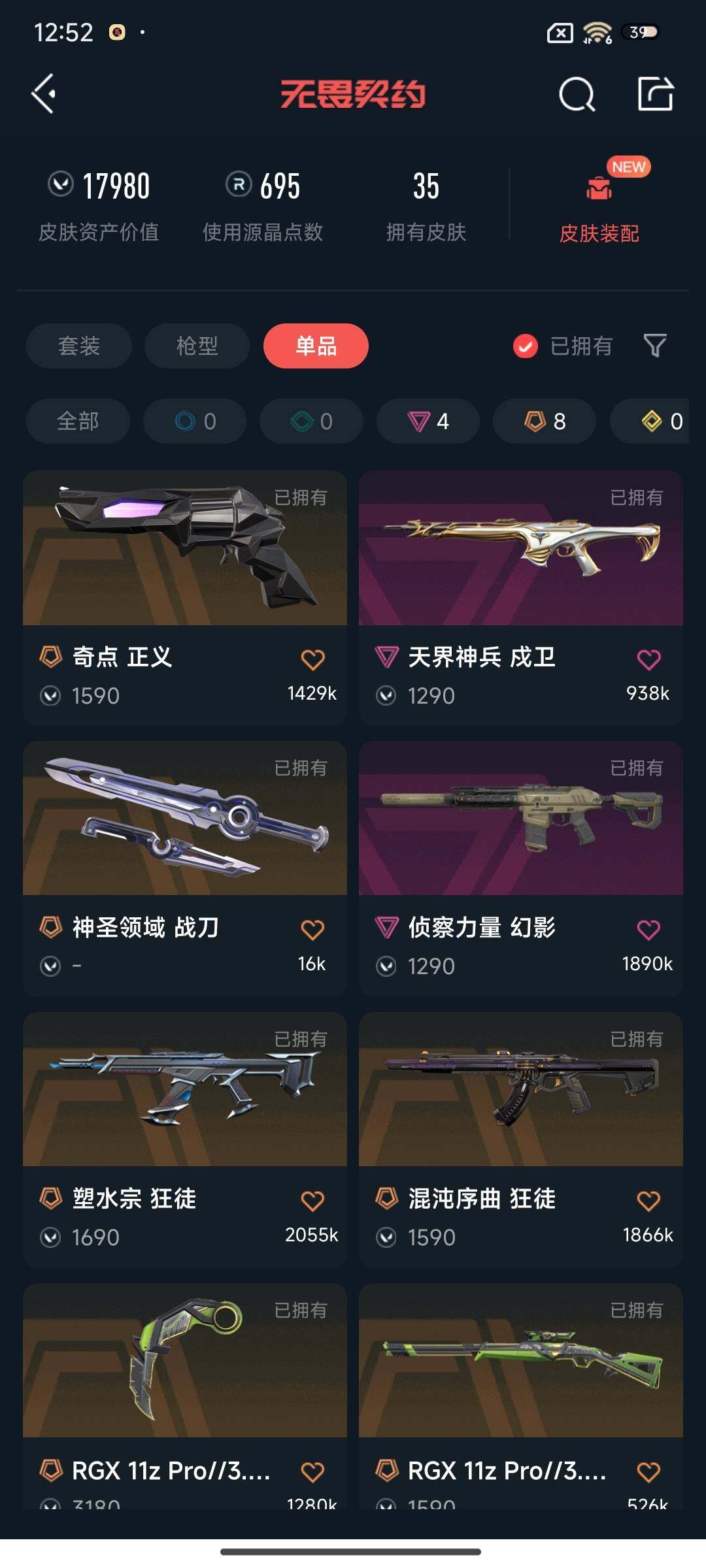
Task: Select the 单品 tab
Action: 316,346
